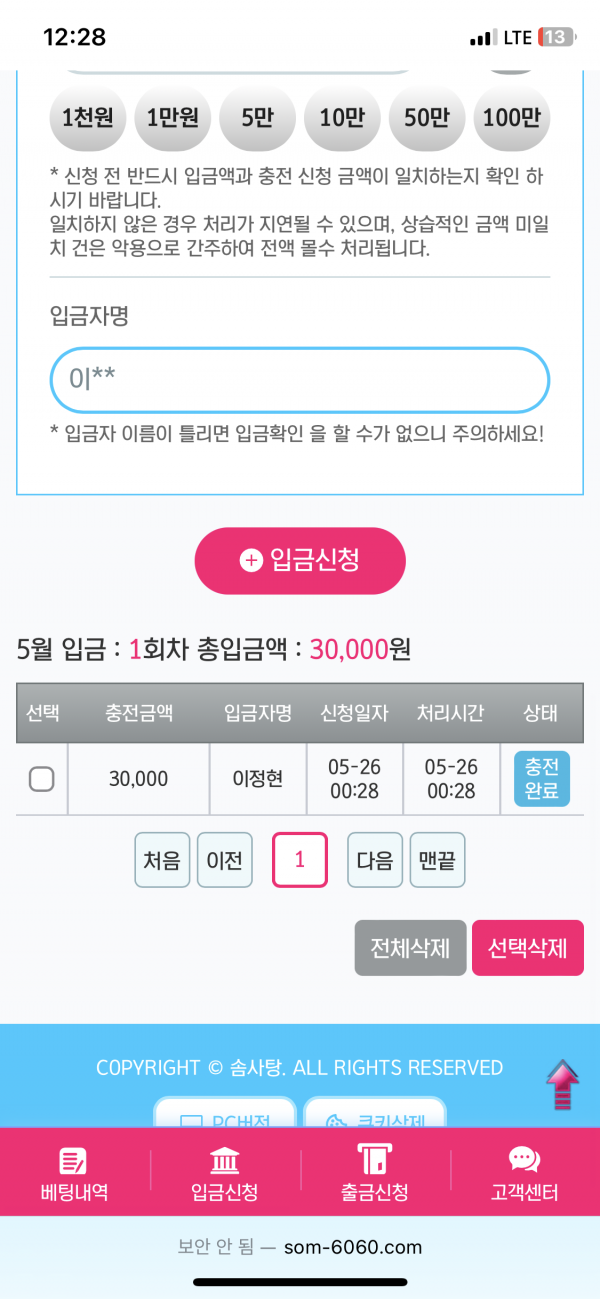Remove selected entries via 선택삭제

click(528, 948)
